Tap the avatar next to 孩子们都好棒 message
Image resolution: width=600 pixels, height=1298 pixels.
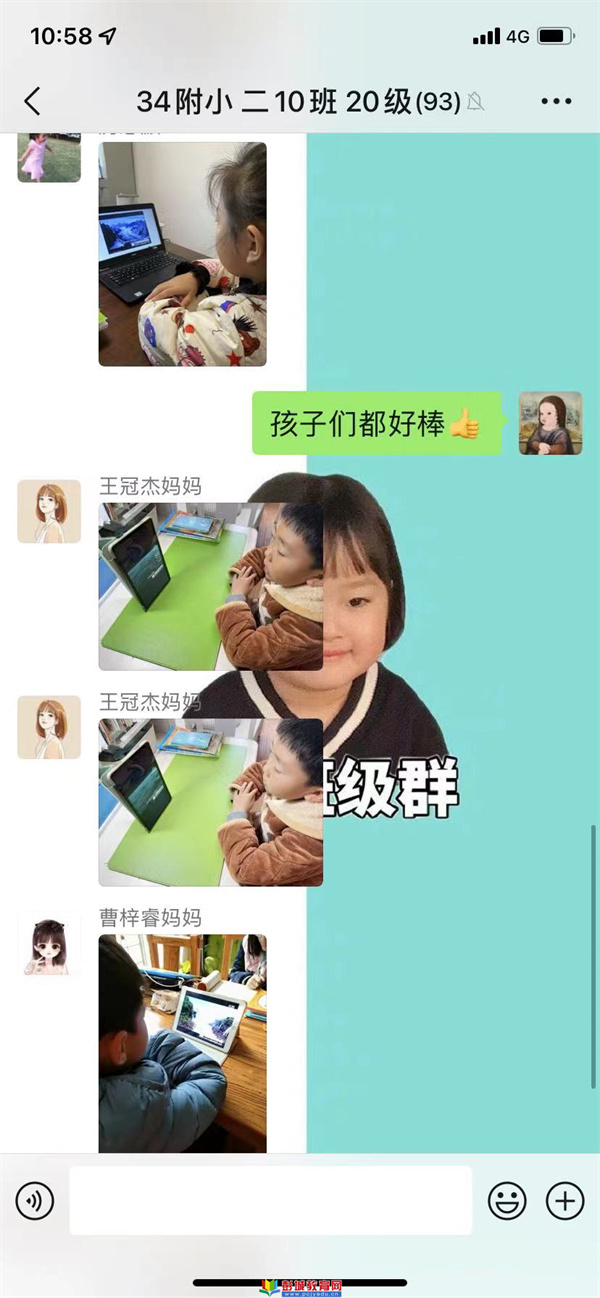(550, 423)
